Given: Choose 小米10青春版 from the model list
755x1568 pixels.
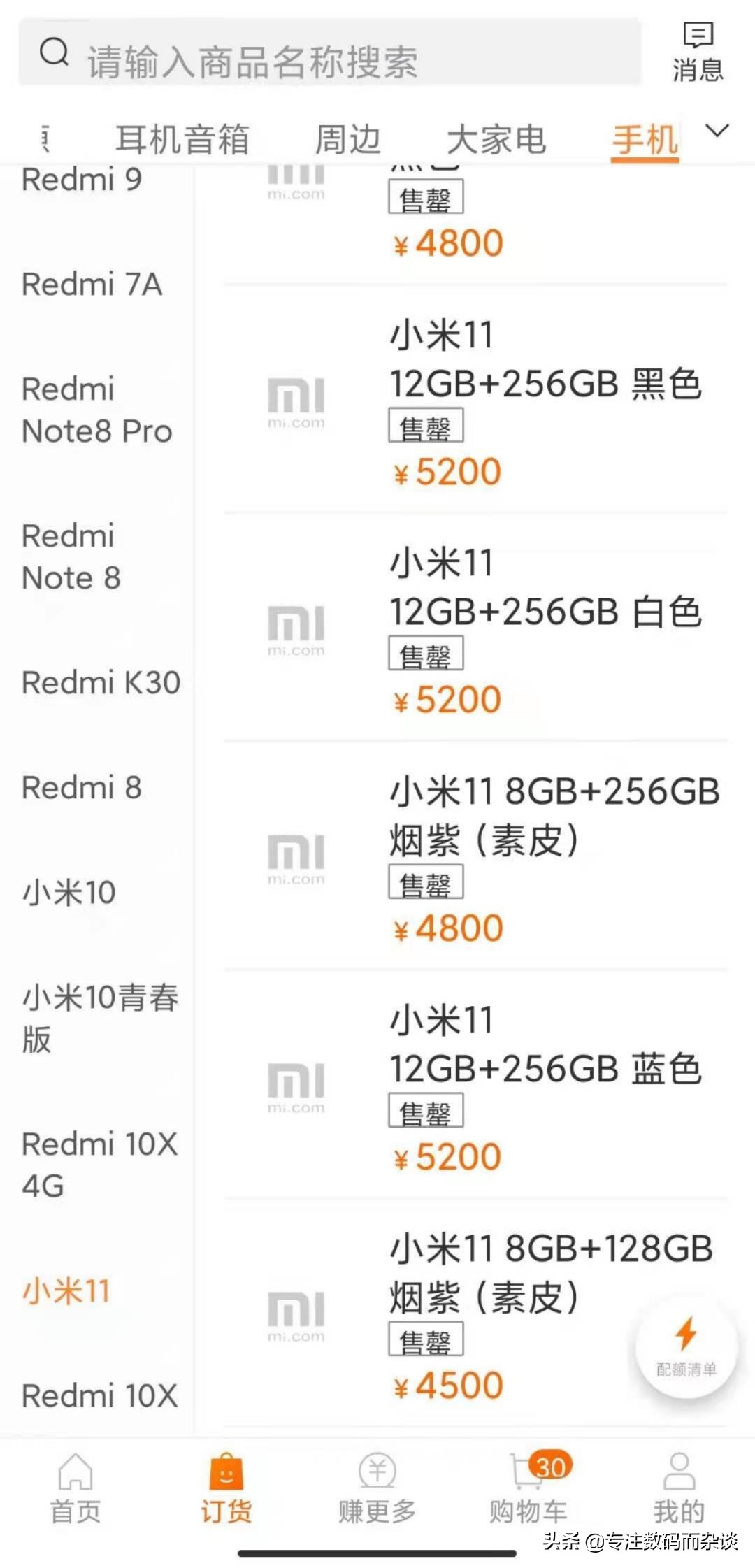Looking at the screenshot, I should (x=99, y=1017).
